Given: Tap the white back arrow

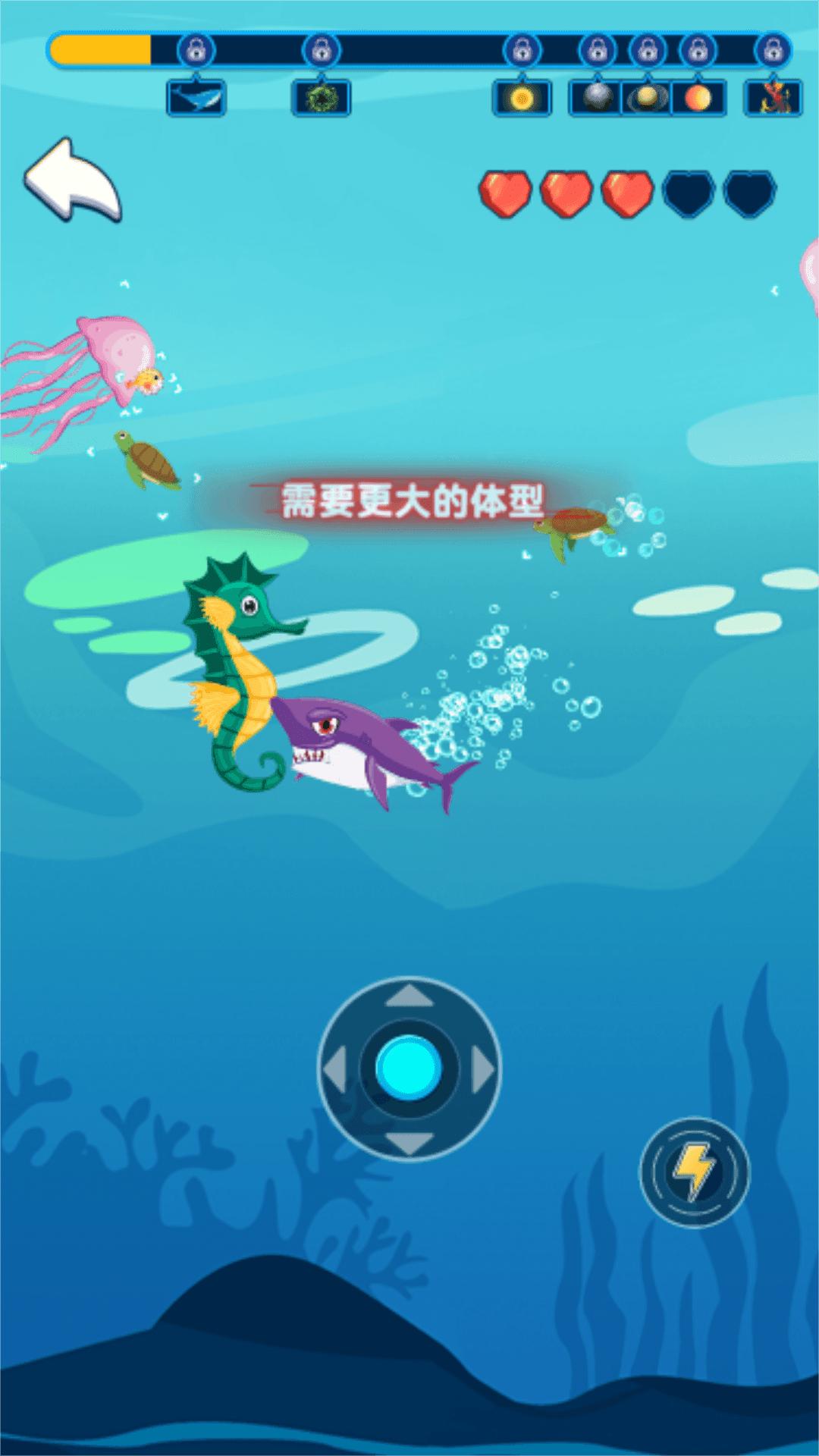Looking at the screenshot, I should 73,180.
